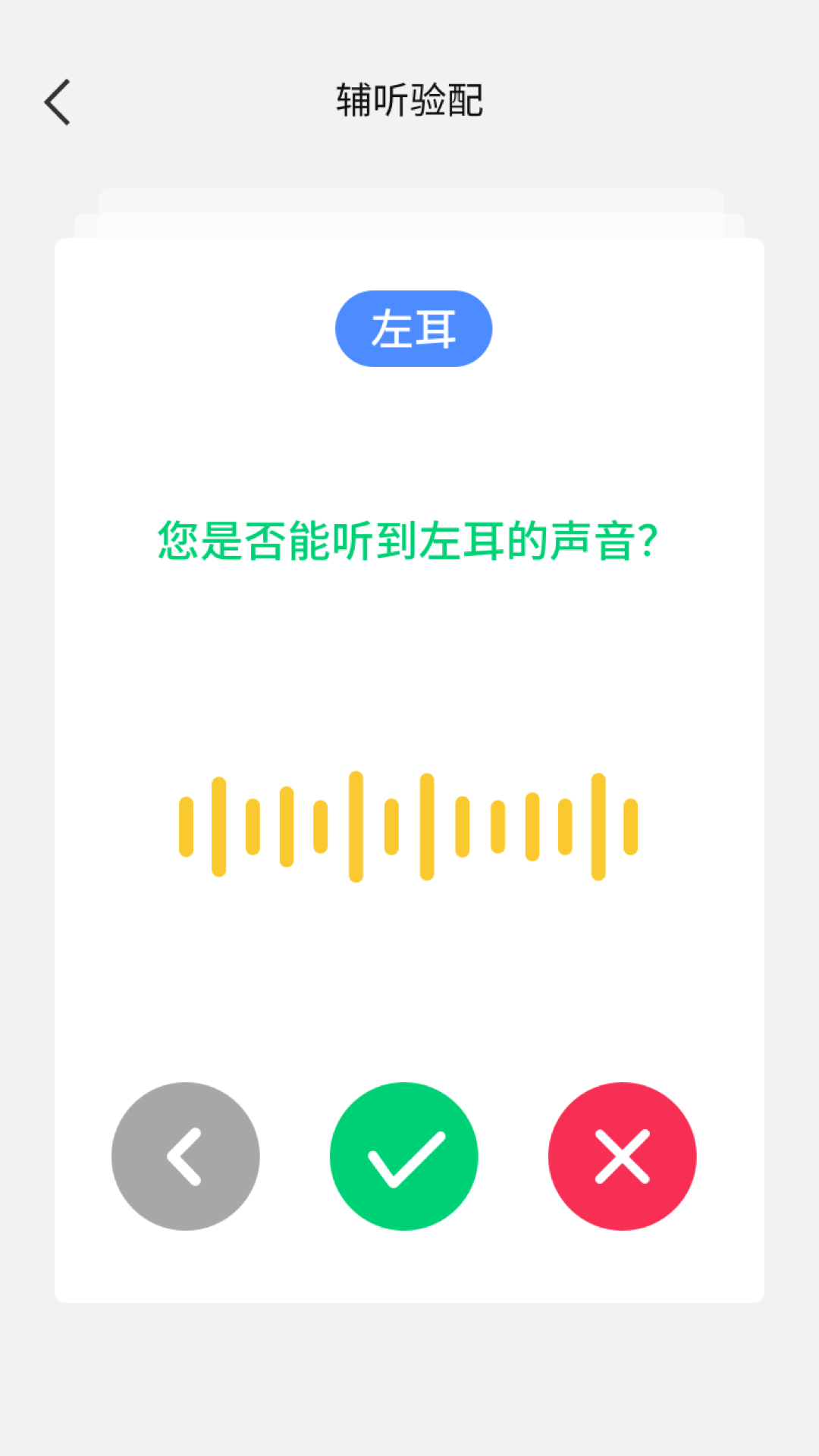Click the back chevron beside 辅听验配
Viewport: 819px width, 1456px height.
pos(57,101)
